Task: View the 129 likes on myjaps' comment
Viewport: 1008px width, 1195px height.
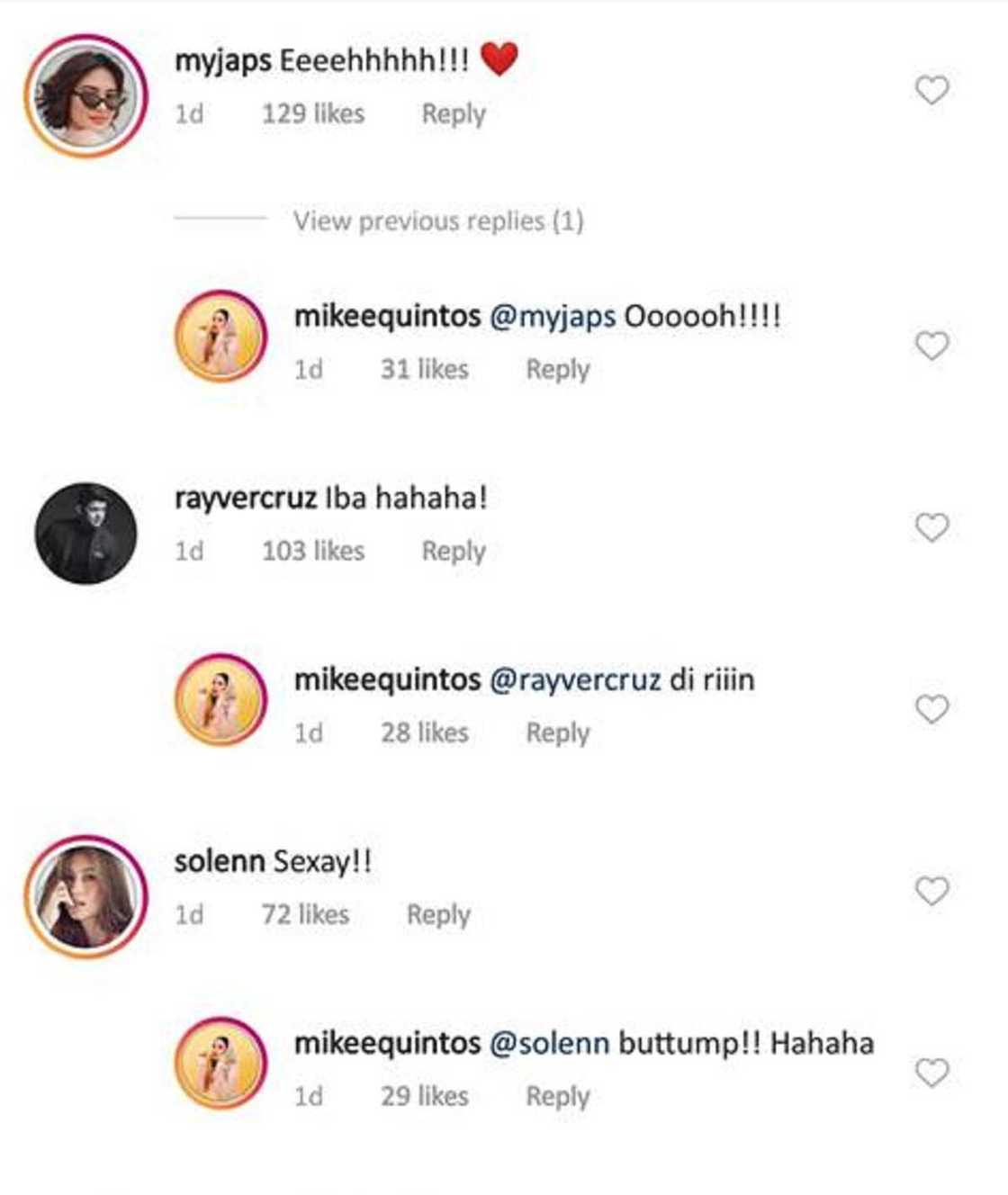Action: click(x=312, y=114)
